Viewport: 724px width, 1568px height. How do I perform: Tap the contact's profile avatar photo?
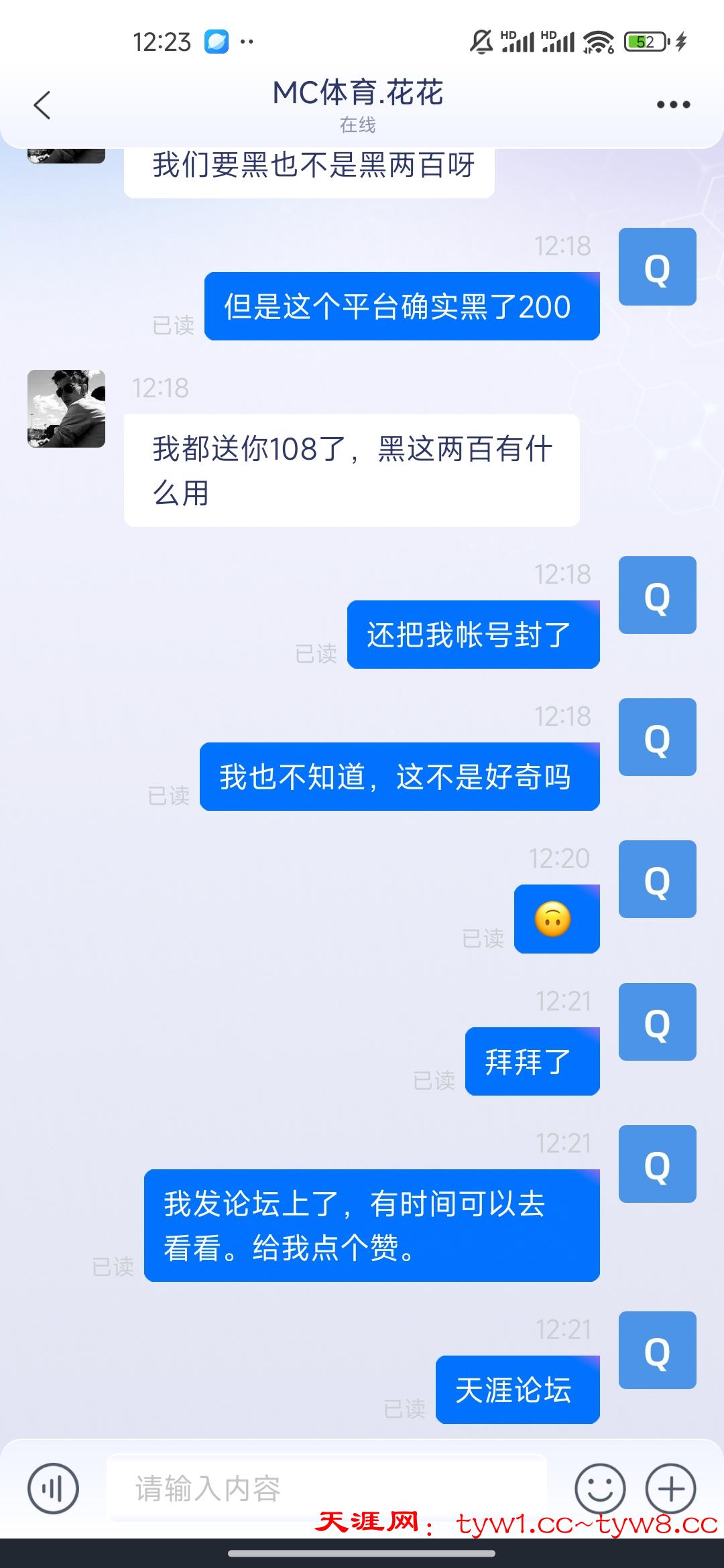point(66,410)
